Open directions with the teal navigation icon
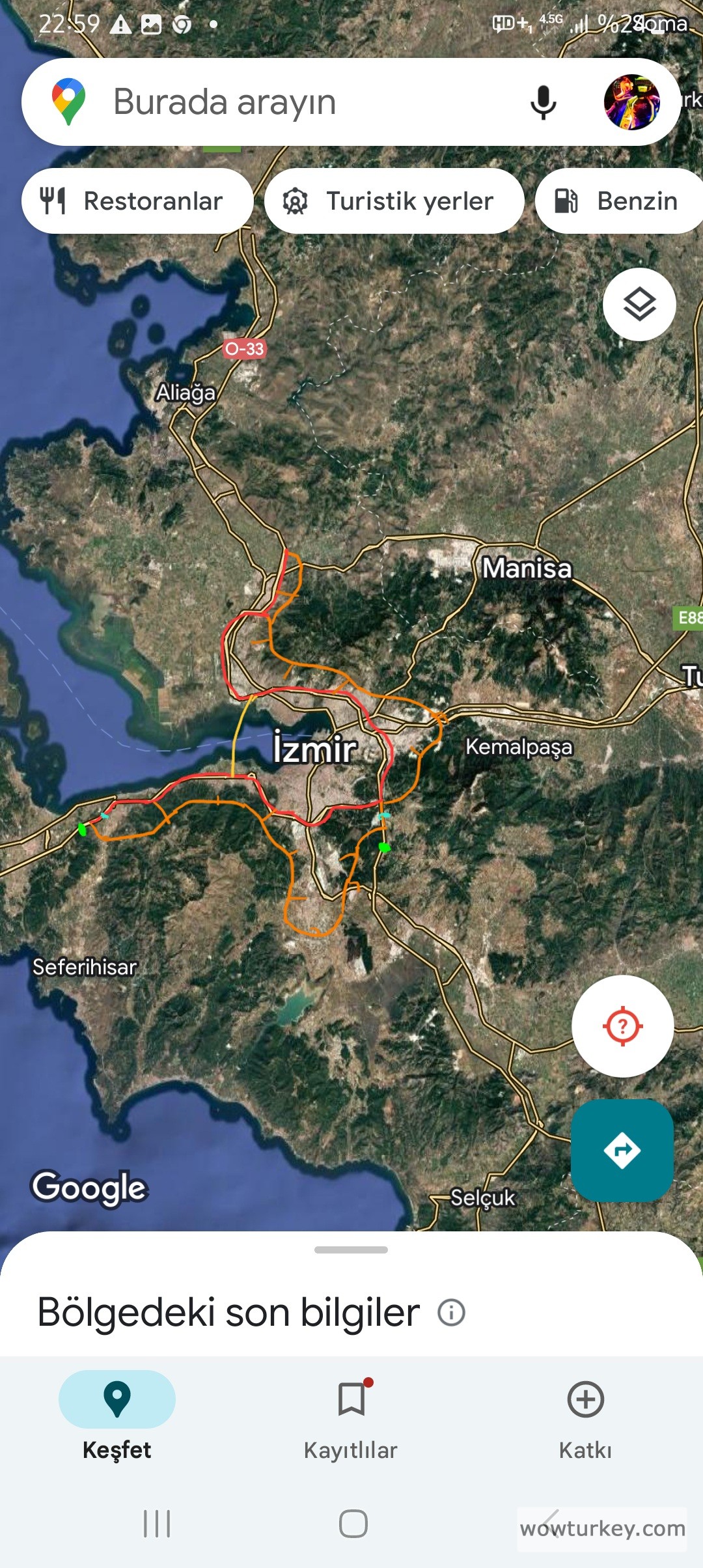The width and height of the screenshot is (703, 1568). click(x=623, y=1149)
